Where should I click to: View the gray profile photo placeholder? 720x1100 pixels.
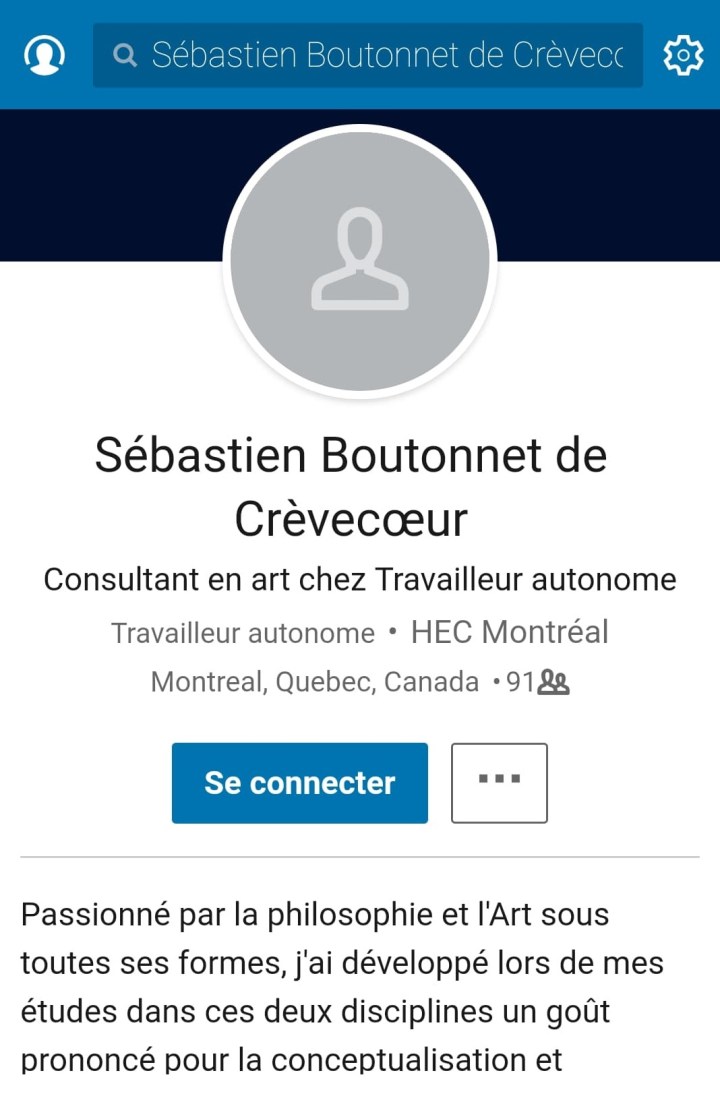[x=360, y=262]
